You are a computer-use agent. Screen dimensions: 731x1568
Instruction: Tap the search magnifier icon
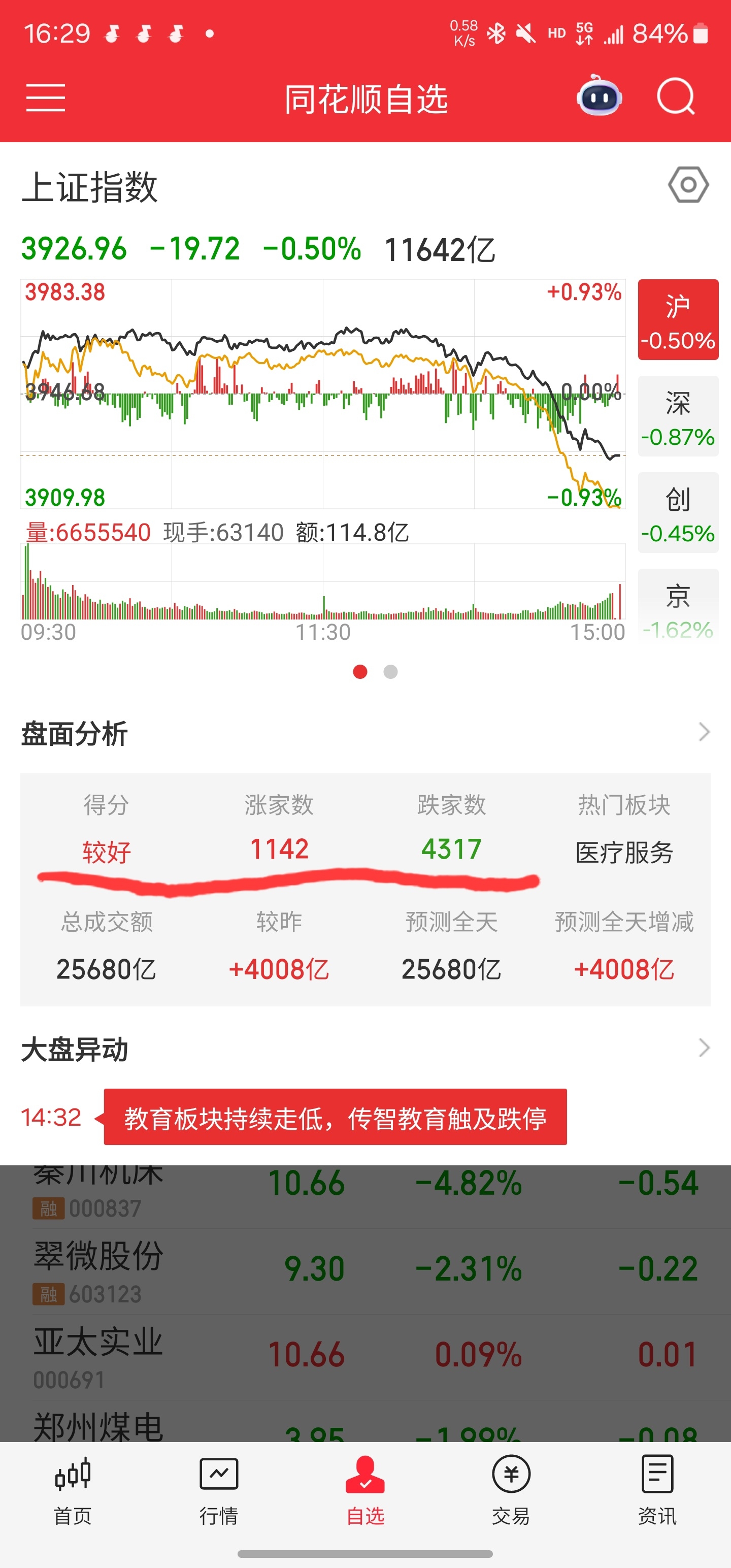(x=676, y=97)
